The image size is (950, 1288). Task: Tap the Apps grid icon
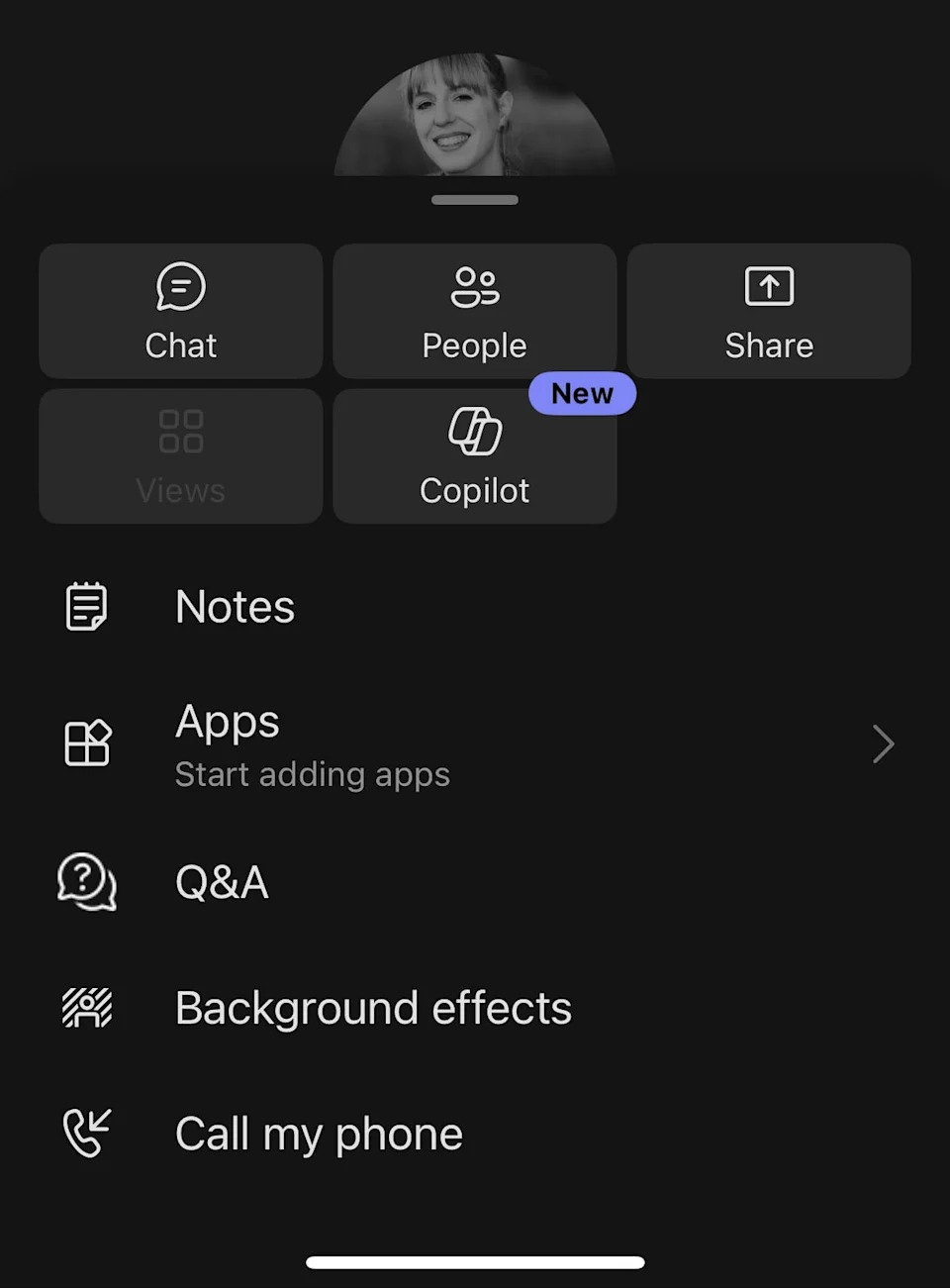coord(87,743)
